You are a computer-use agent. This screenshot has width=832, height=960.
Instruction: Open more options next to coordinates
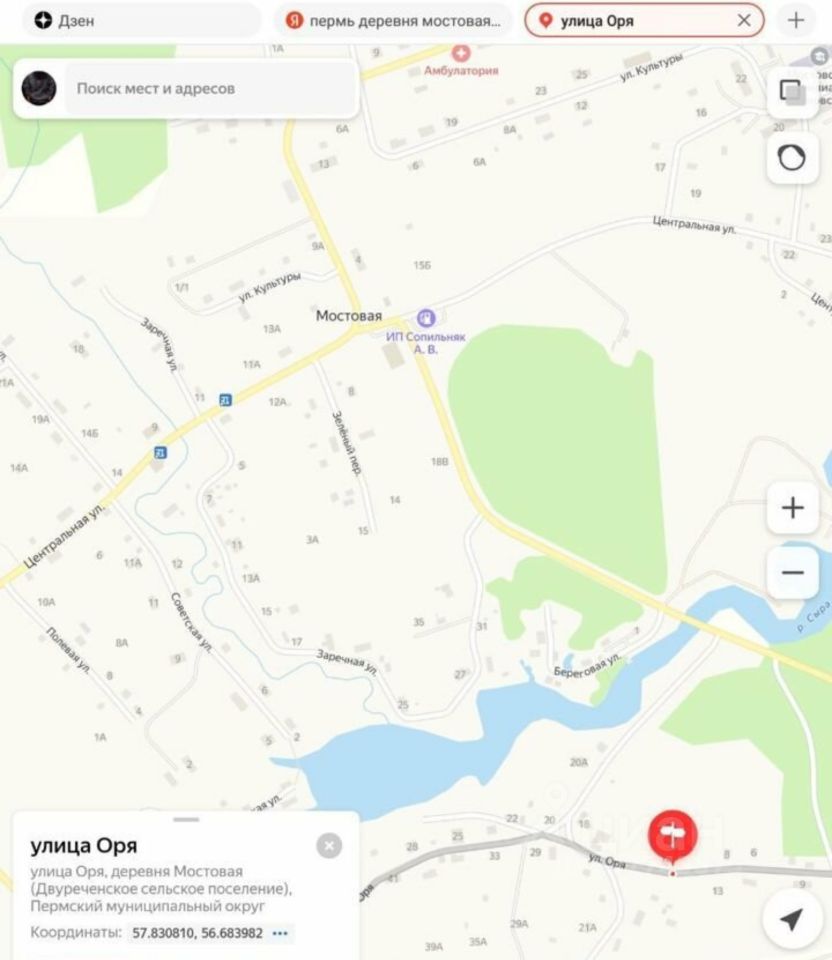tap(281, 933)
